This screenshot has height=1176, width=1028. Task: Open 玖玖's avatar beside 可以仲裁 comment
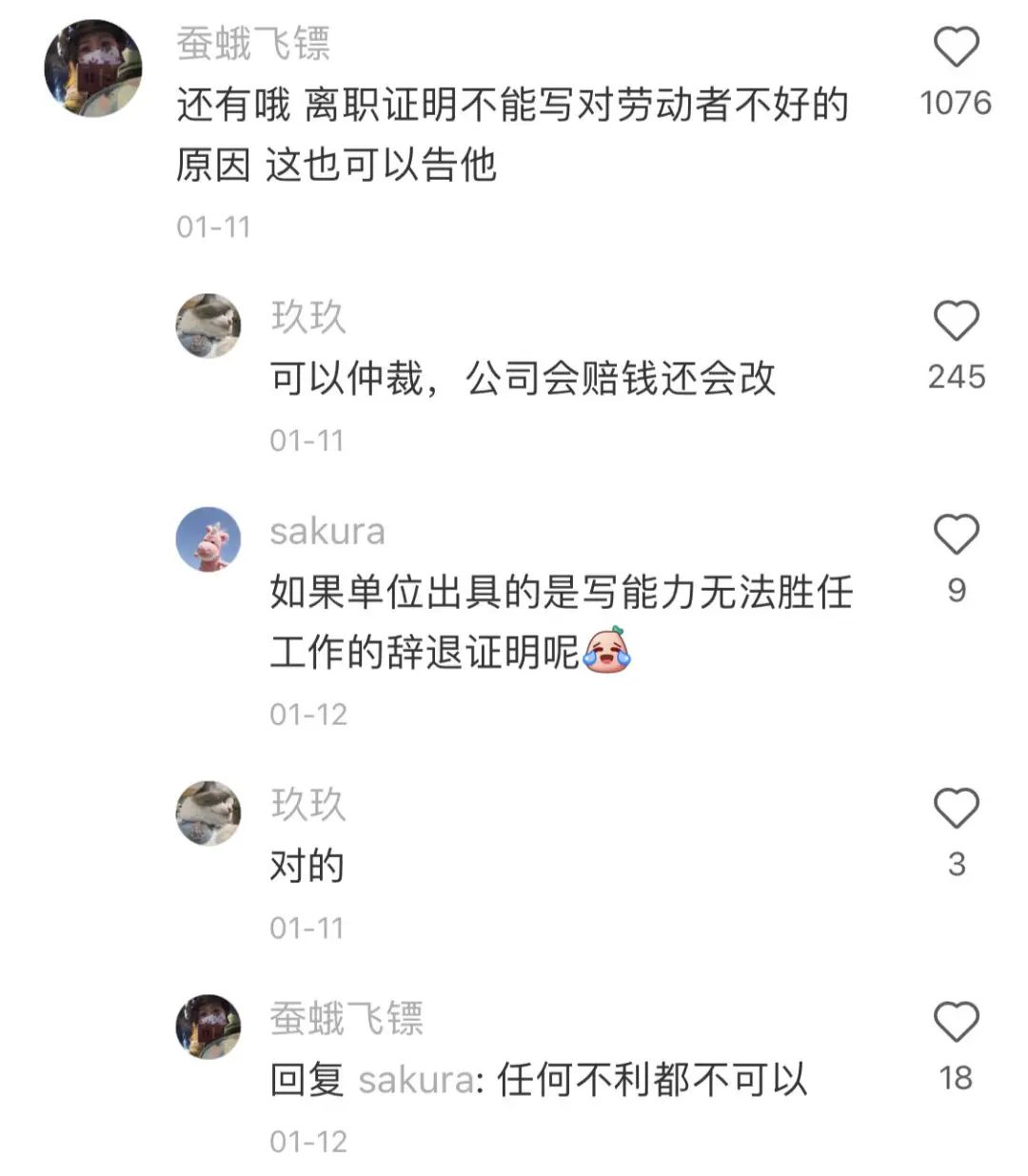208,326
